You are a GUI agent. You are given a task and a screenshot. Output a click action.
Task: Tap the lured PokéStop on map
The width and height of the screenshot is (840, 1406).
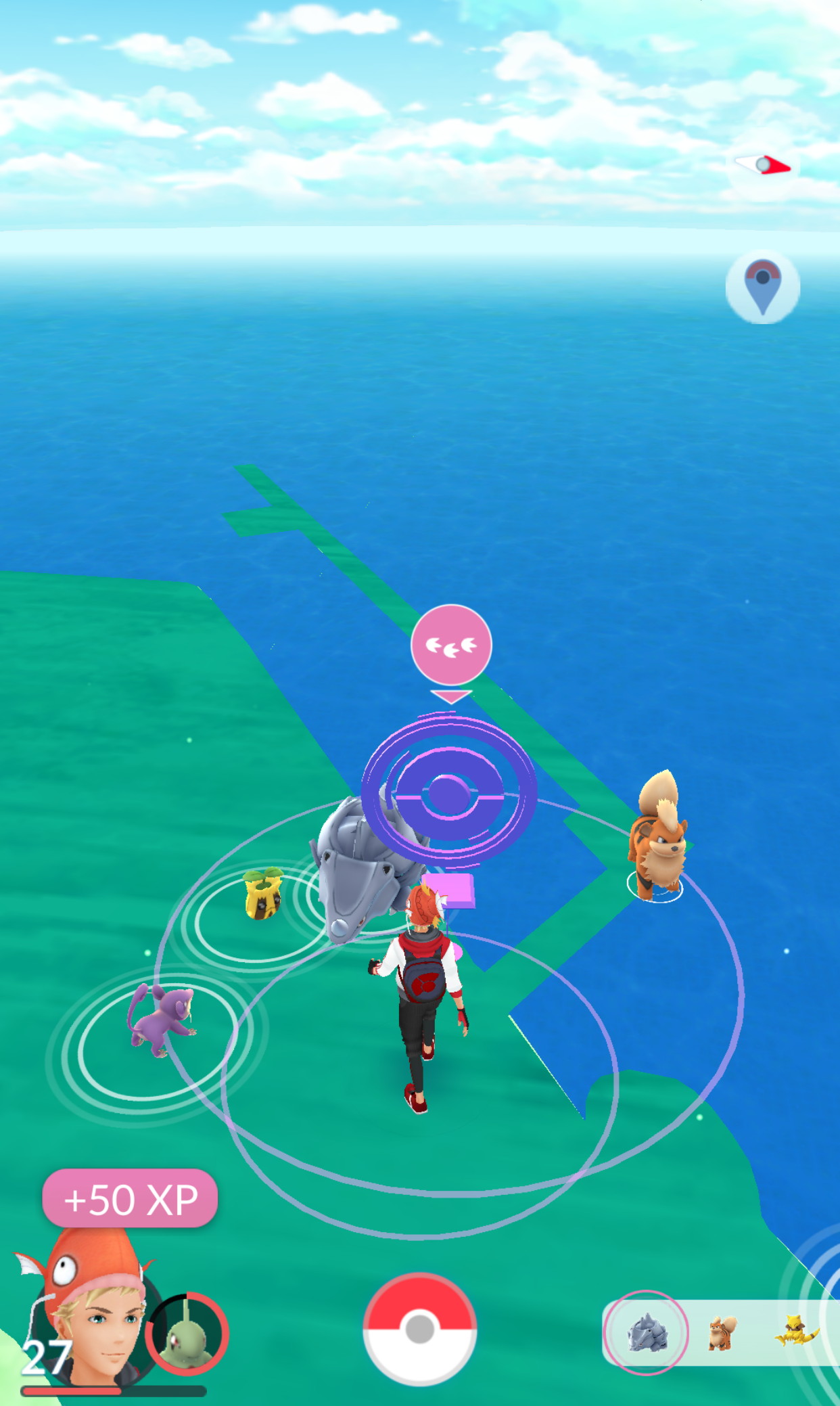pyautogui.click(x=448, y=793)
